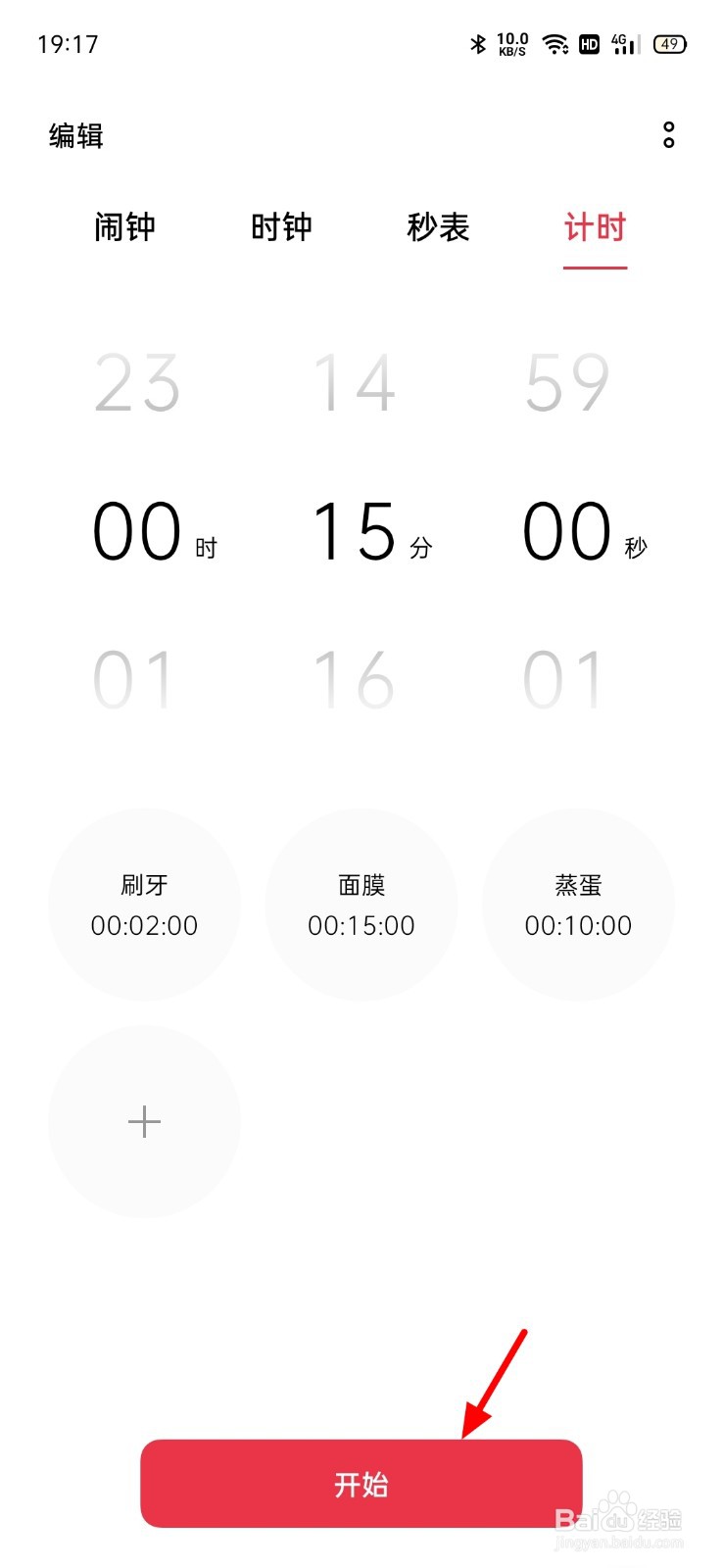Open the more options icon top right

click(670, 135)
